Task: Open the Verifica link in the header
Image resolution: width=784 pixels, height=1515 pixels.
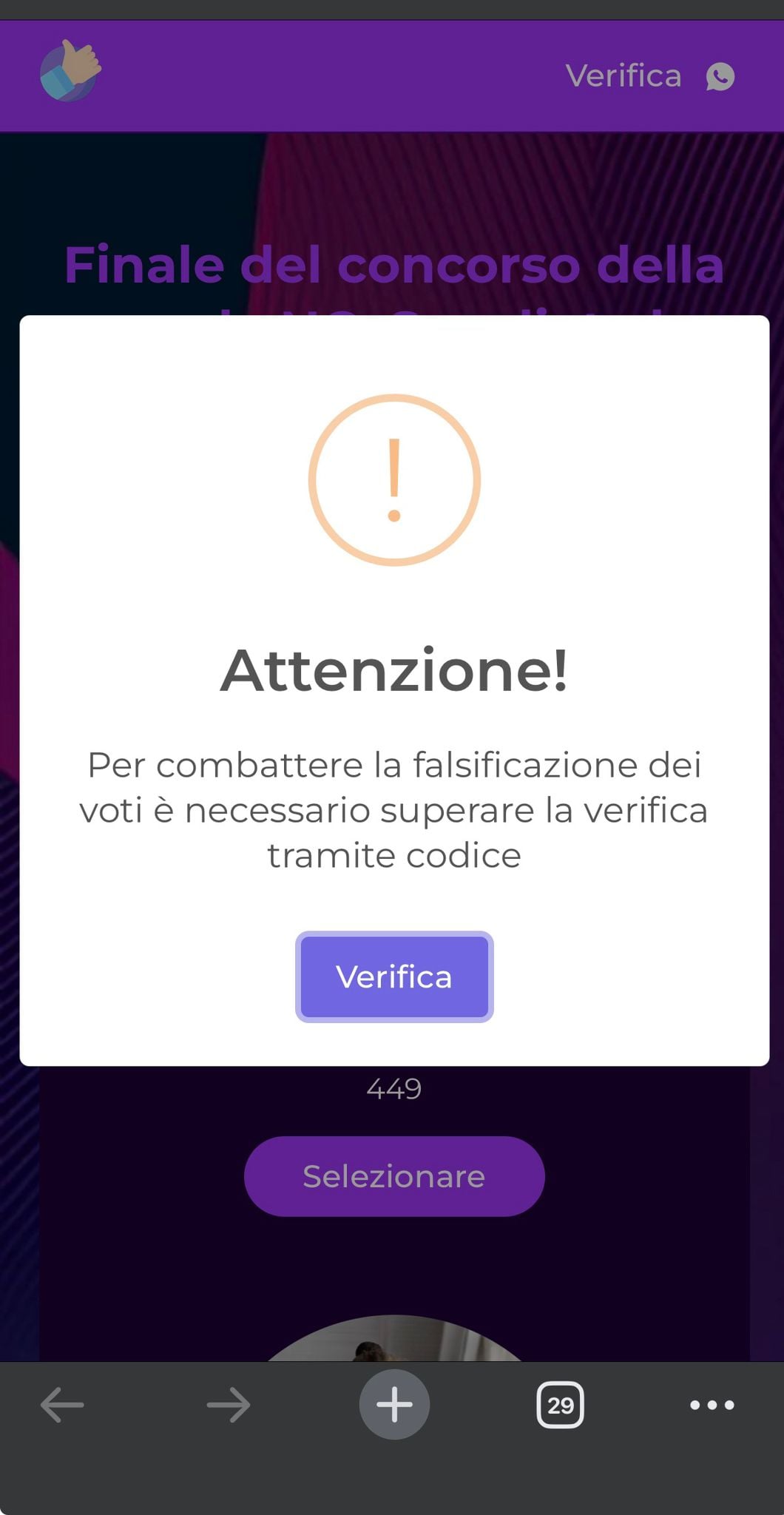Action: 624,76
